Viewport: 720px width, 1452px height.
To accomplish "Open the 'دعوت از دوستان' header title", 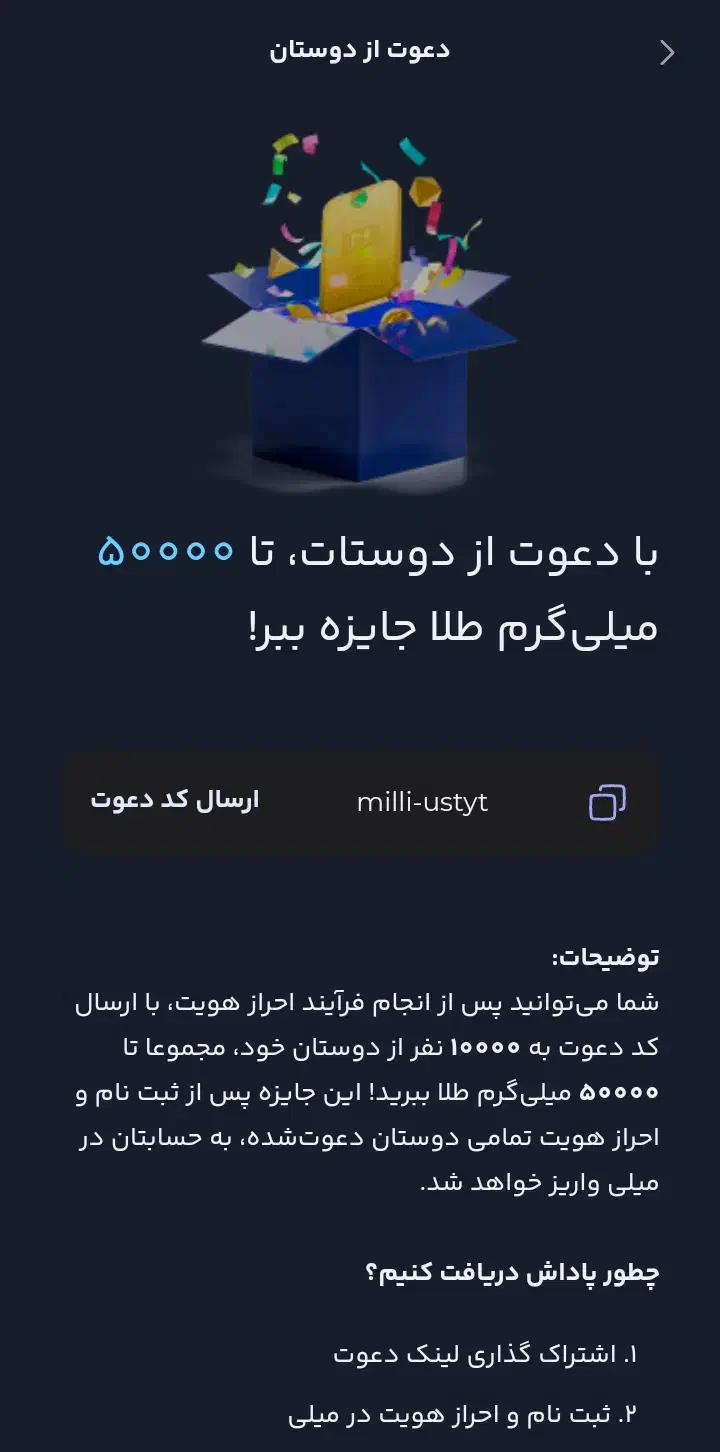I will [x=360, y=50].
